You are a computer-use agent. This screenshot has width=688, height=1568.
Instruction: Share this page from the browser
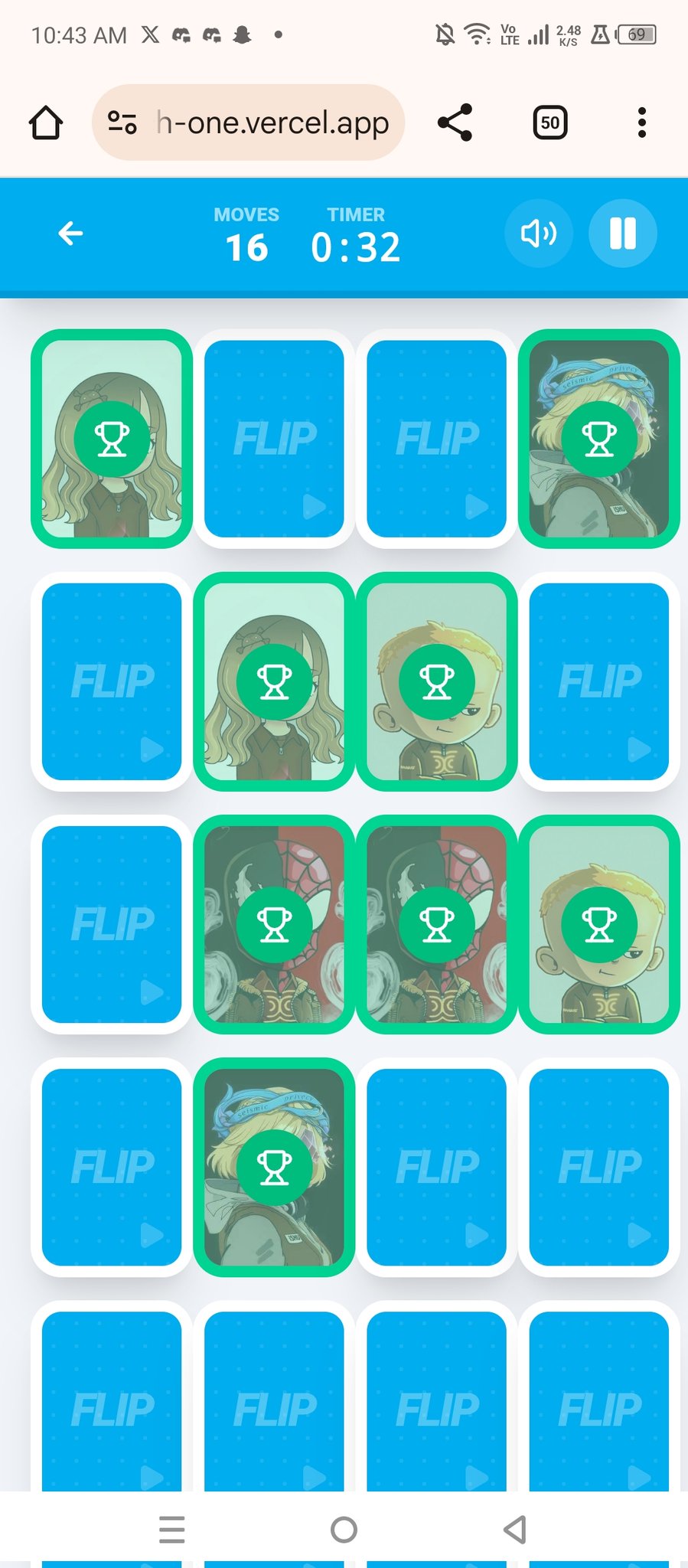(455, 122)
